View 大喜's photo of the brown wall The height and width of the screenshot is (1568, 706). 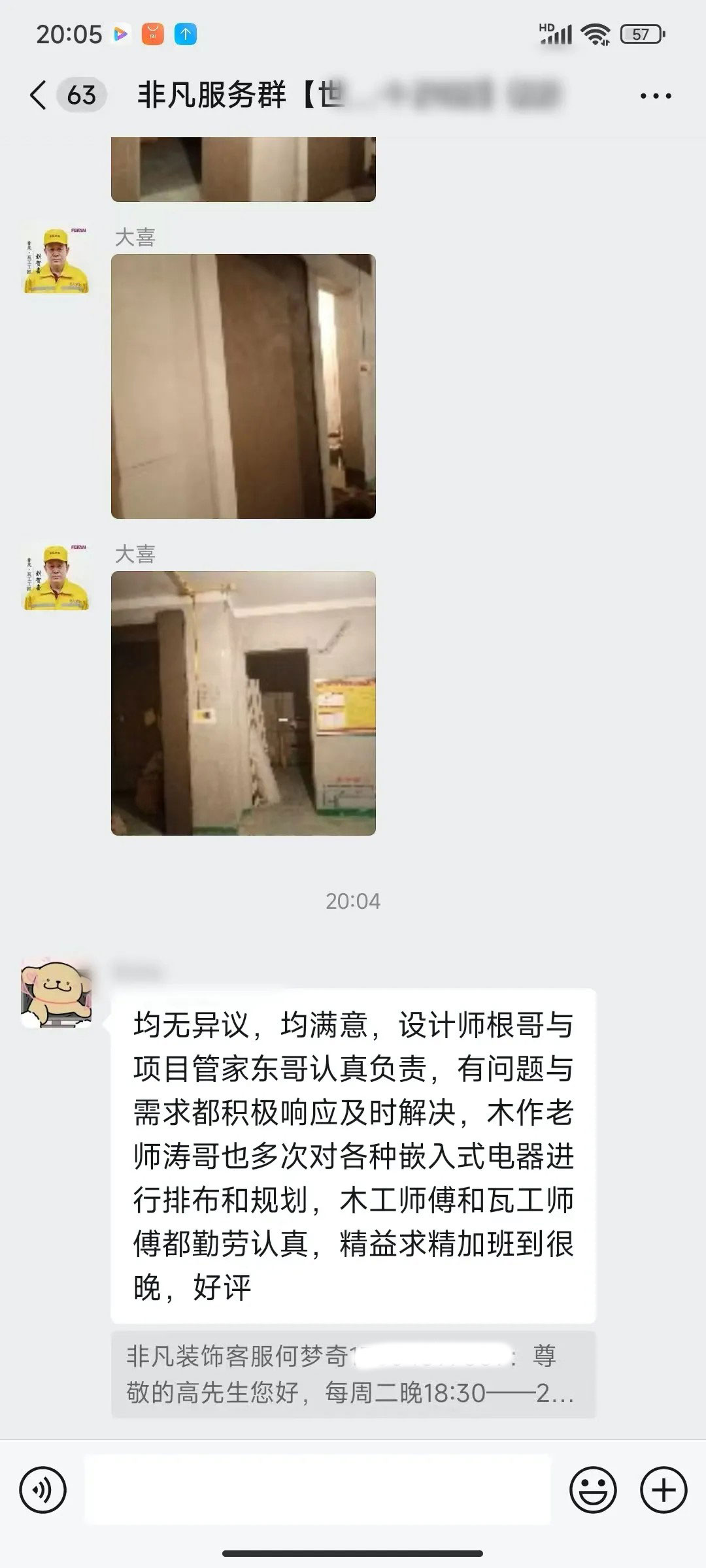click(x=243, y=386)
